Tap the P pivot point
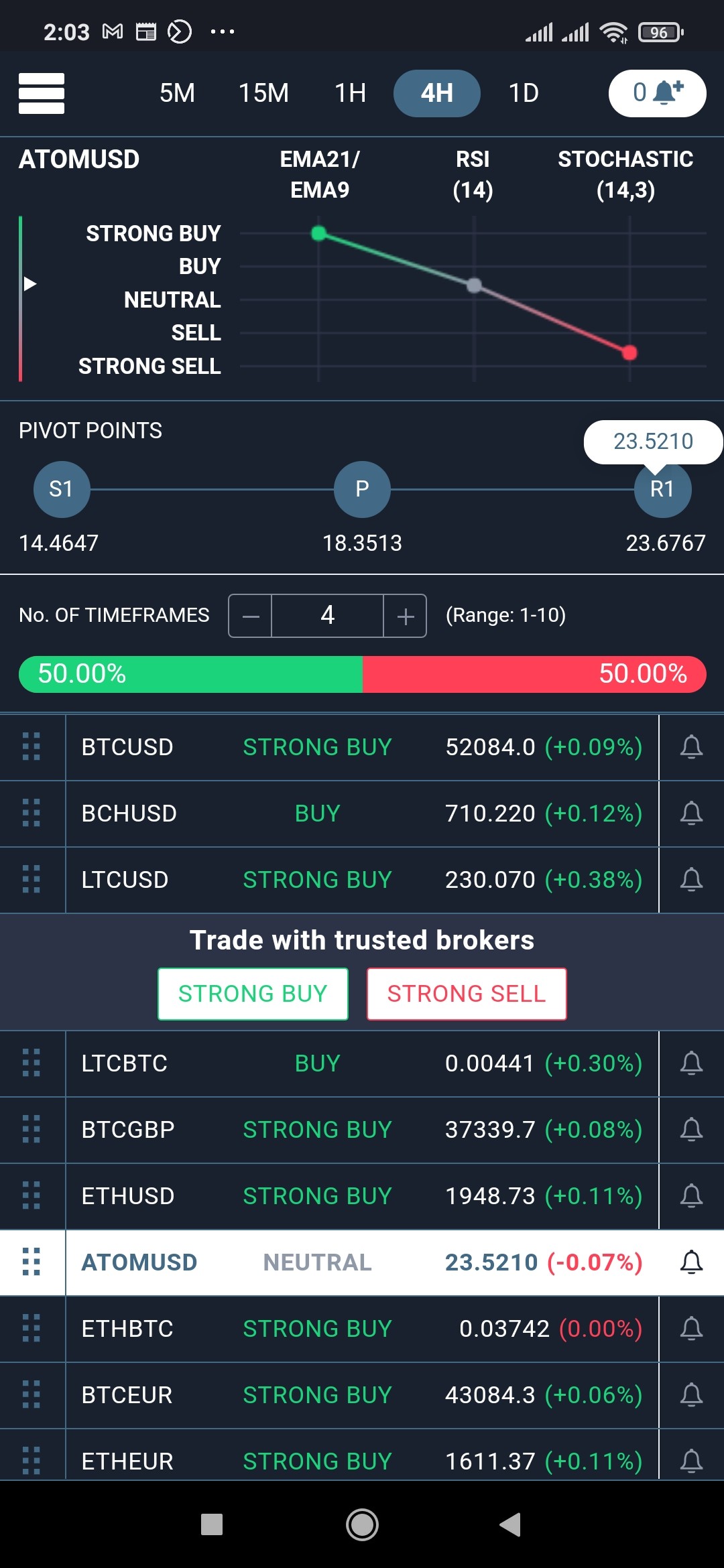Screen dimensions: 724x1568 click(x=362, y=489)
